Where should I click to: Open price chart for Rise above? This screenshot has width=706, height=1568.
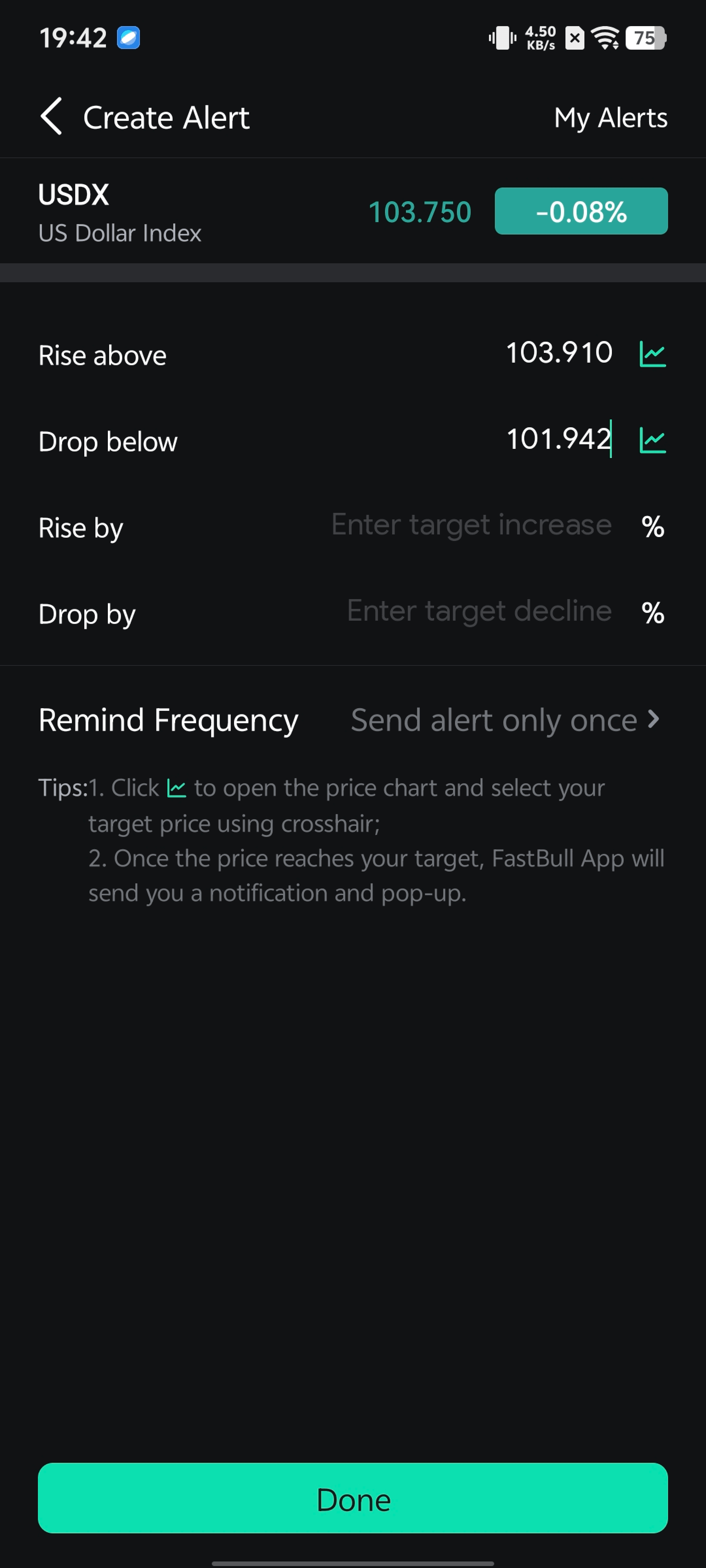tap(652, 354)
